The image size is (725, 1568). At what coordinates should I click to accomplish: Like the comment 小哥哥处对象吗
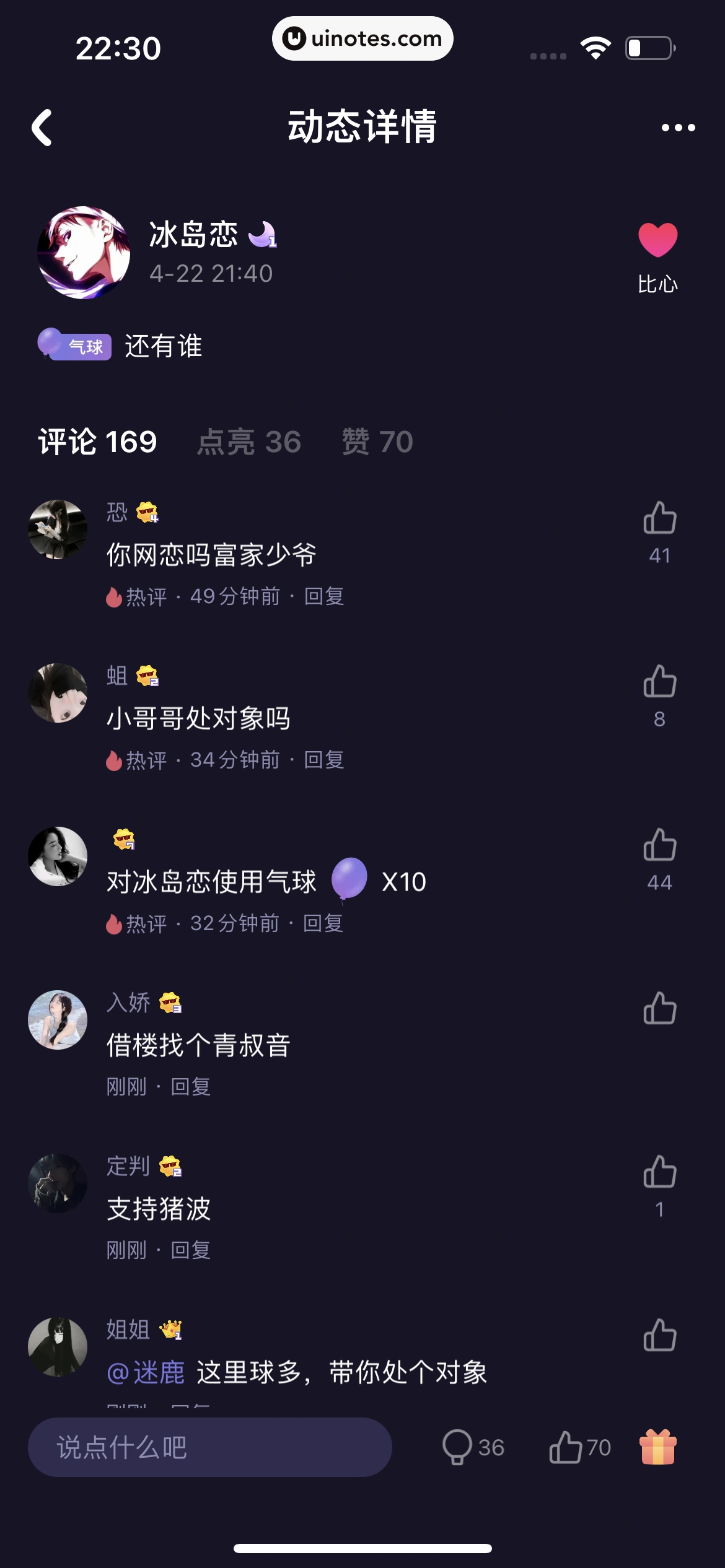[659, 682]
